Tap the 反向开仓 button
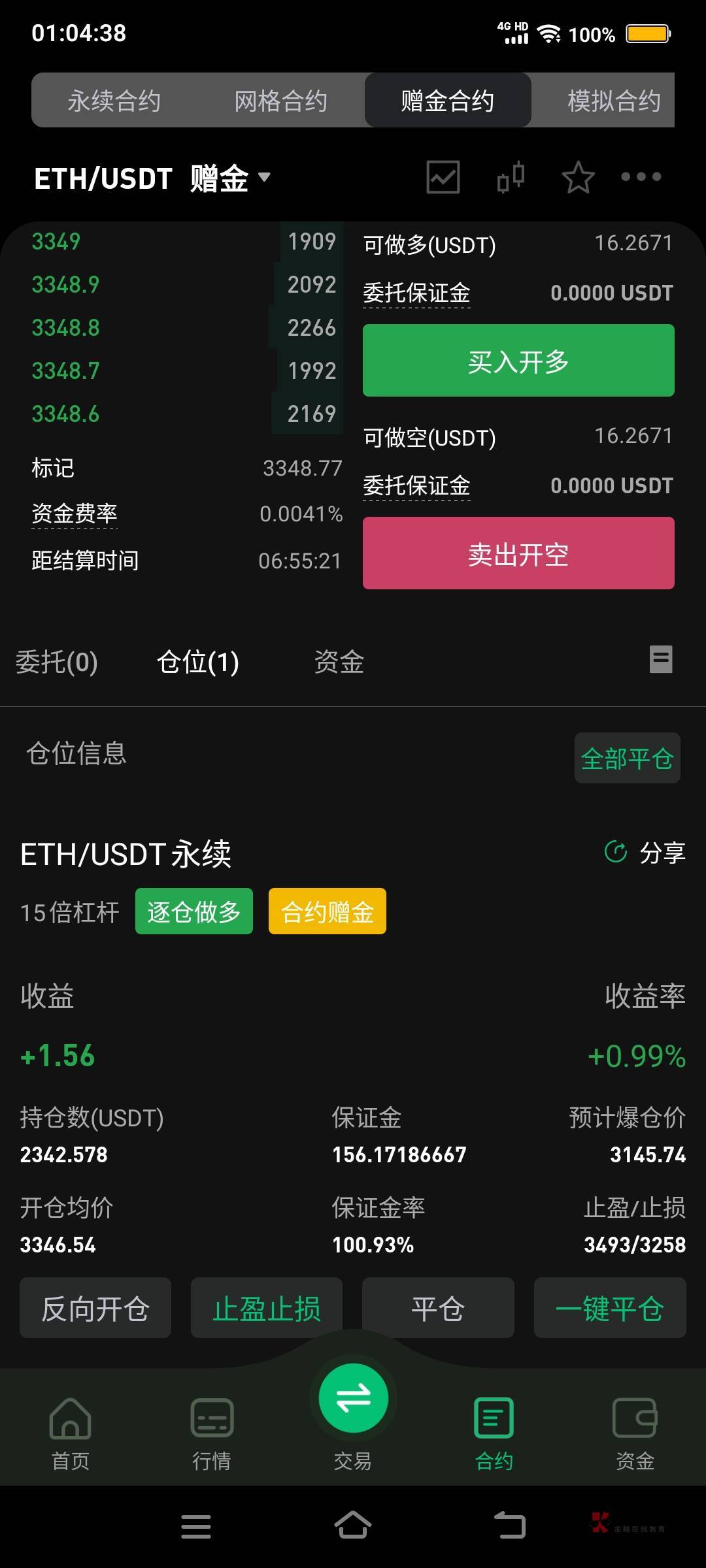The image size is (706, 1568). (x=95, y=1308)
